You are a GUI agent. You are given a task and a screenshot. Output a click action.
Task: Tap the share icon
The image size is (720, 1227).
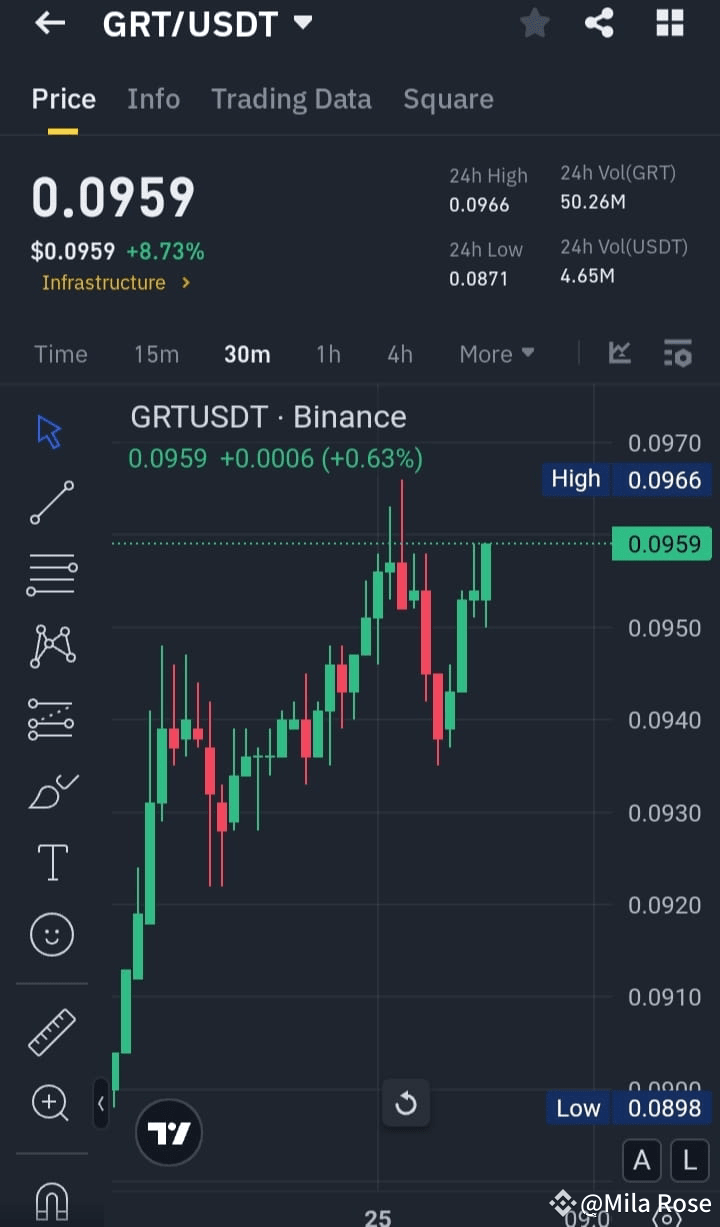pos(599,23)
